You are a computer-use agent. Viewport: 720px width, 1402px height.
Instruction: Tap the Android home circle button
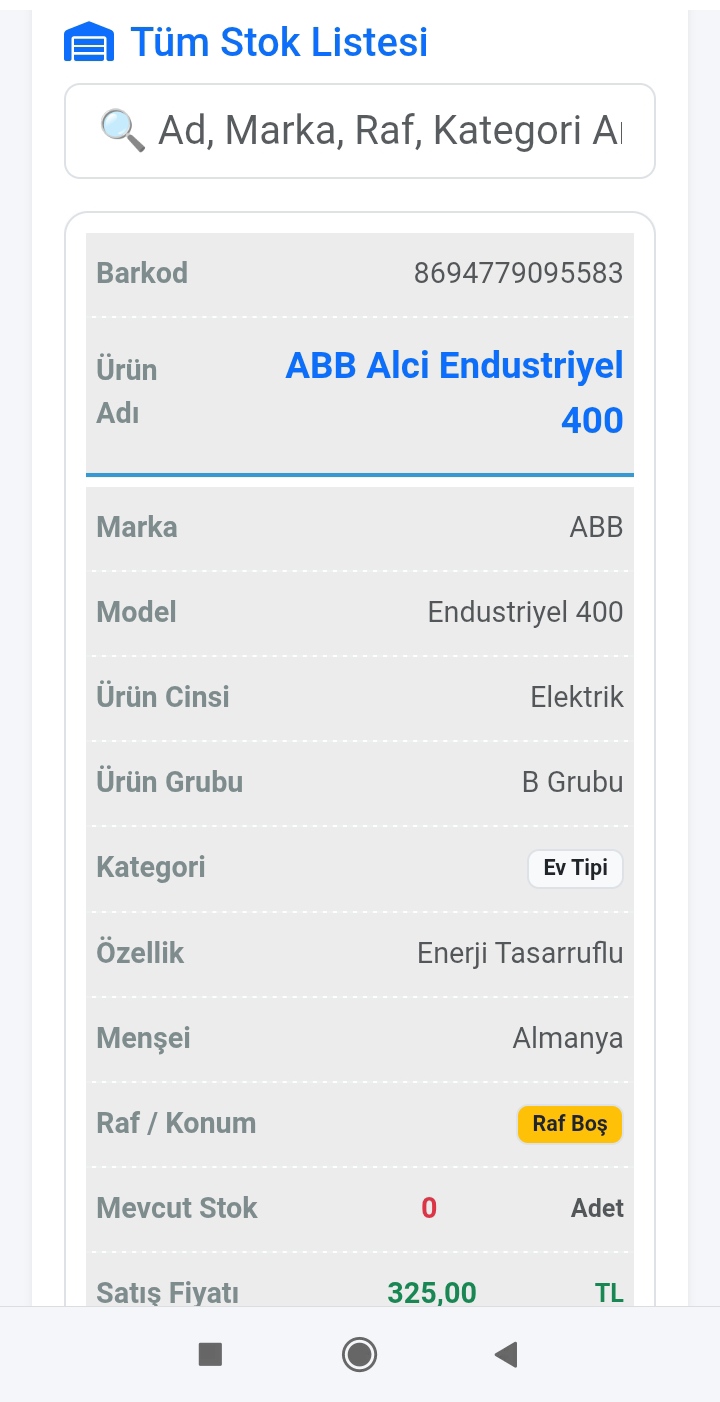coord(359,1354)
